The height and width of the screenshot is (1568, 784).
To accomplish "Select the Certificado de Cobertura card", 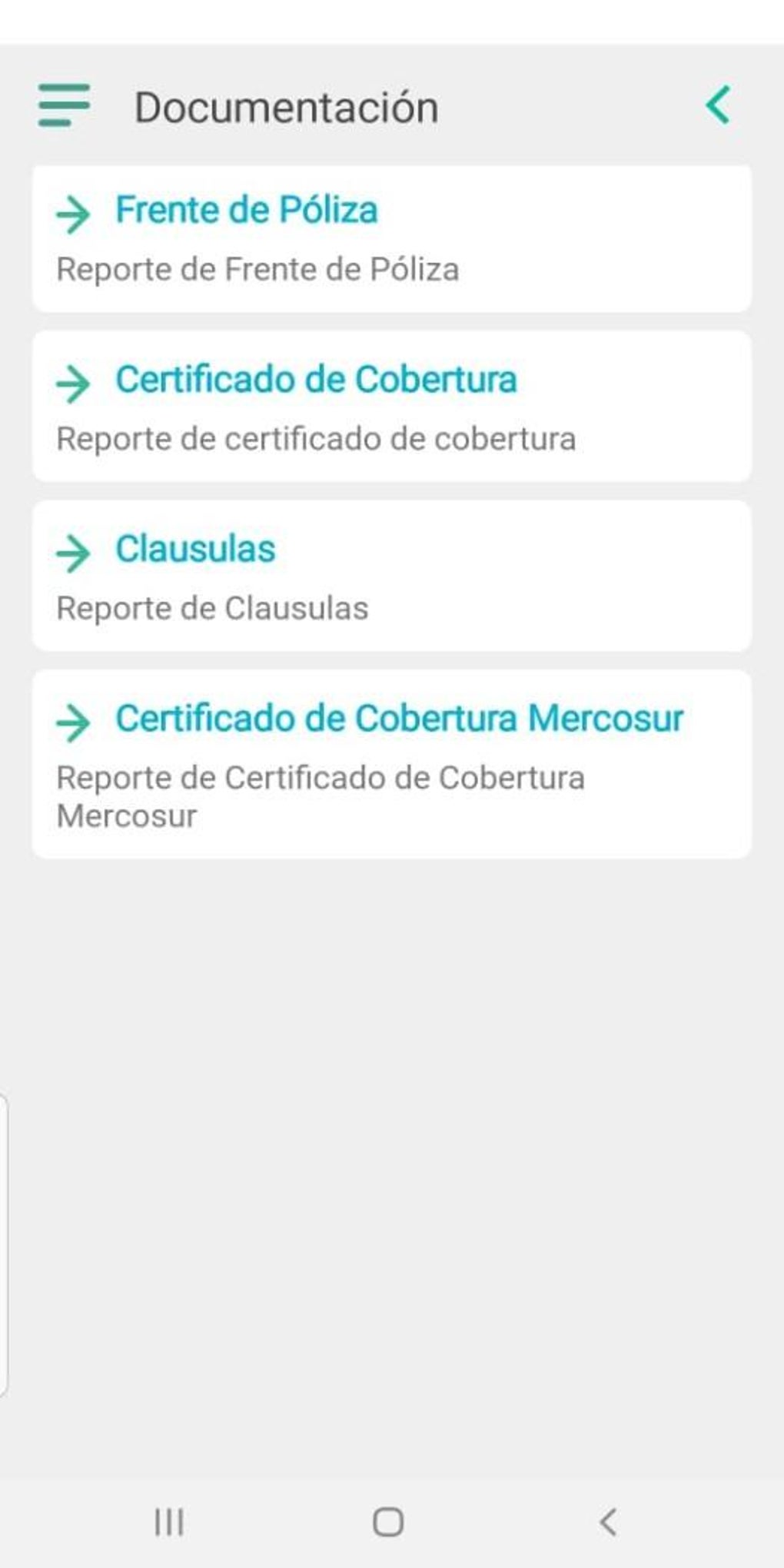I will [392, 406].
